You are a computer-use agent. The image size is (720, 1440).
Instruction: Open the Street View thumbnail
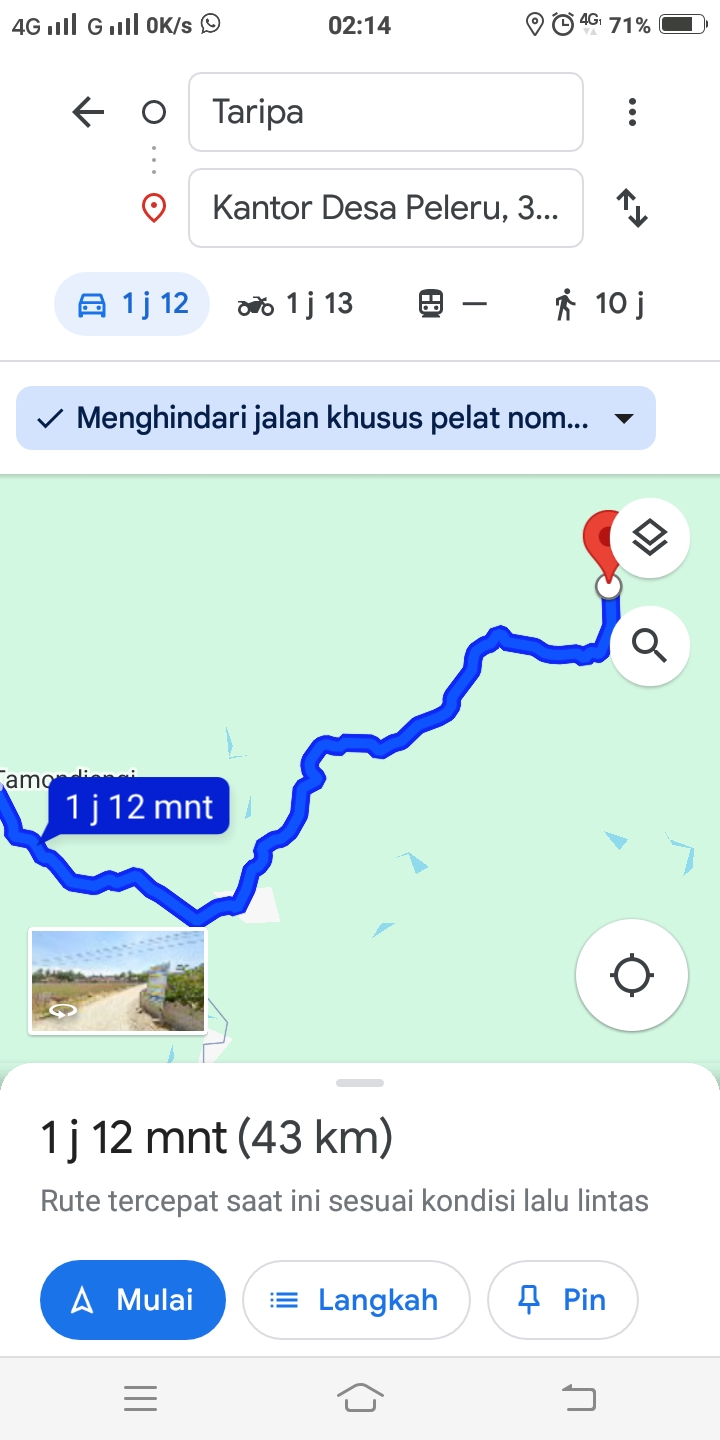click(x=118, y=980)
